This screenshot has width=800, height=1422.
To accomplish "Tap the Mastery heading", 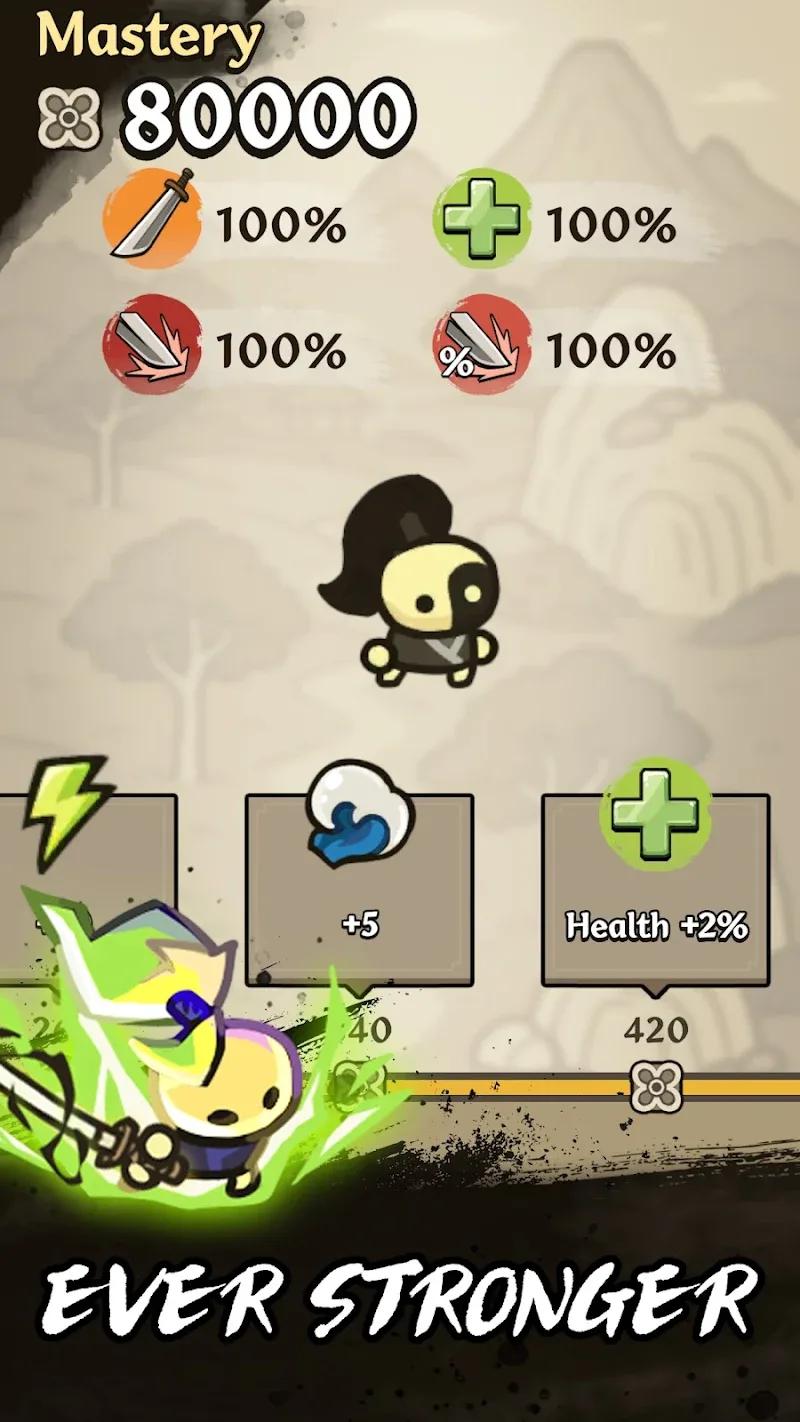I will click(148, 35).
